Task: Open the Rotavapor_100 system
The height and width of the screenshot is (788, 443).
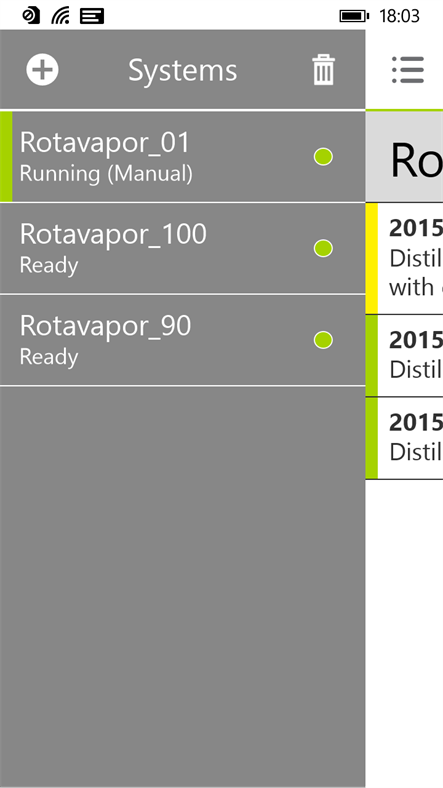Action: tap(182, 248)
